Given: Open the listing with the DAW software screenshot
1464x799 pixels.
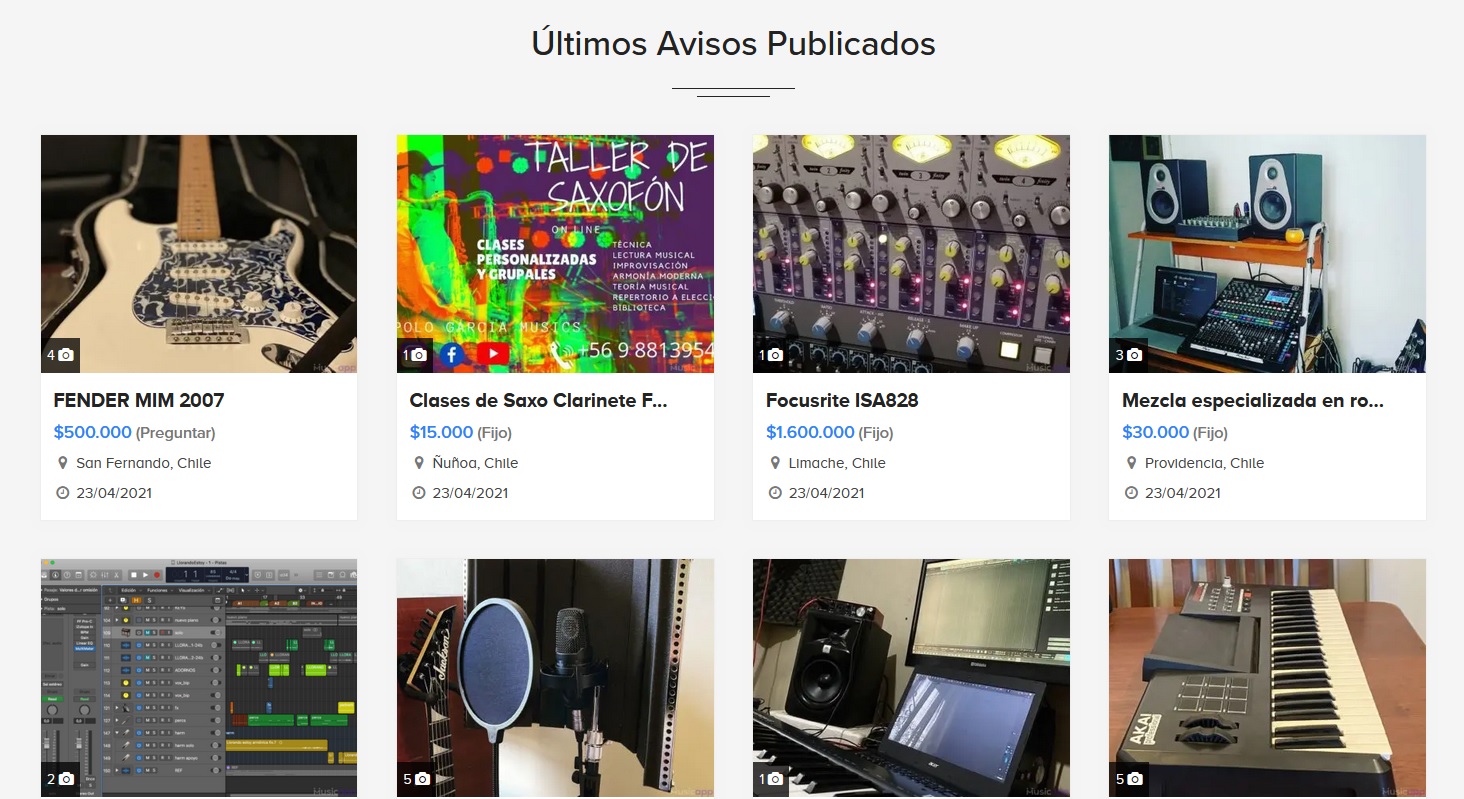Looking at the screenshot, I should [198, 677].
